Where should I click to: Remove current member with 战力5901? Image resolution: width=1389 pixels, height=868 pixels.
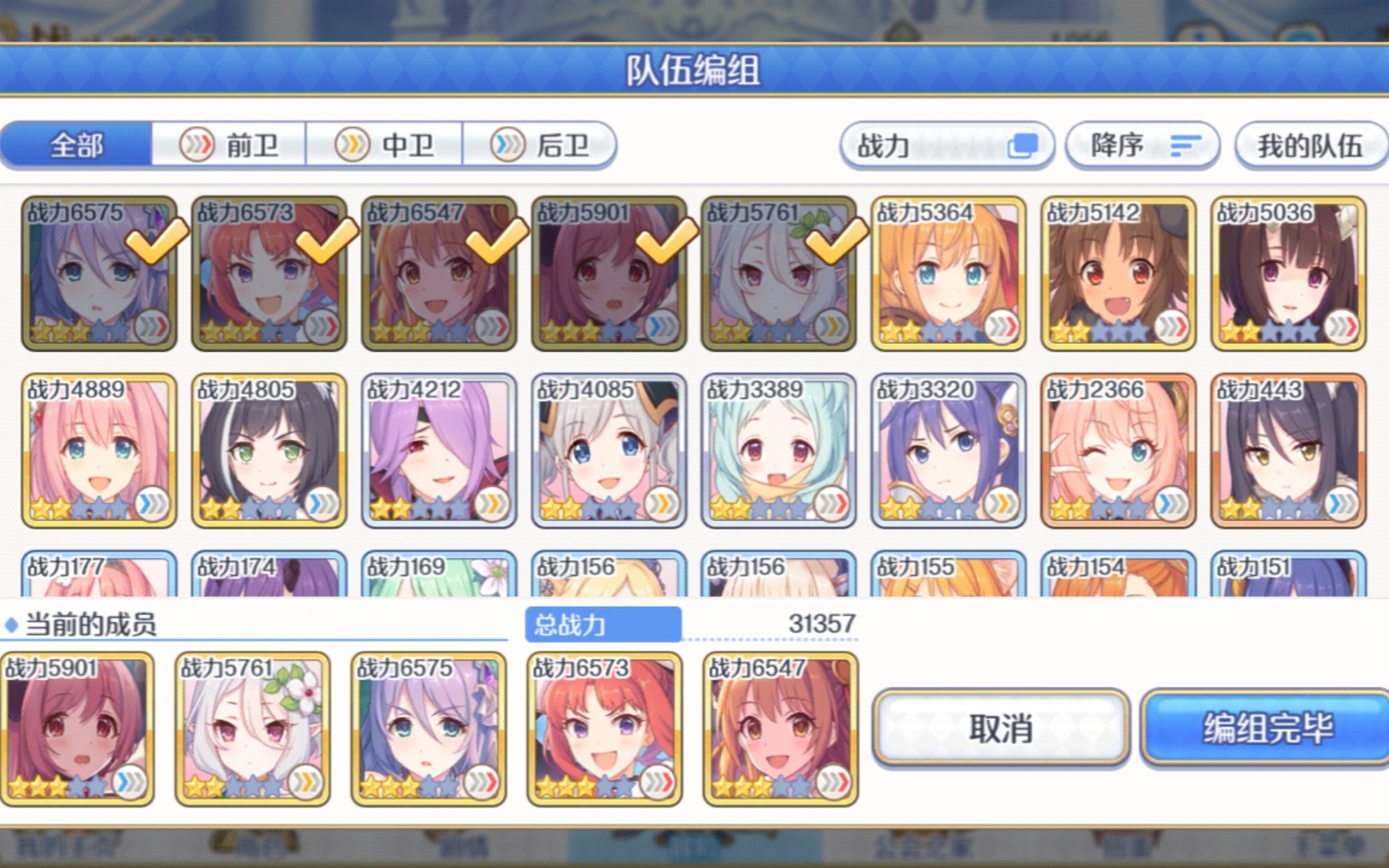77,730
